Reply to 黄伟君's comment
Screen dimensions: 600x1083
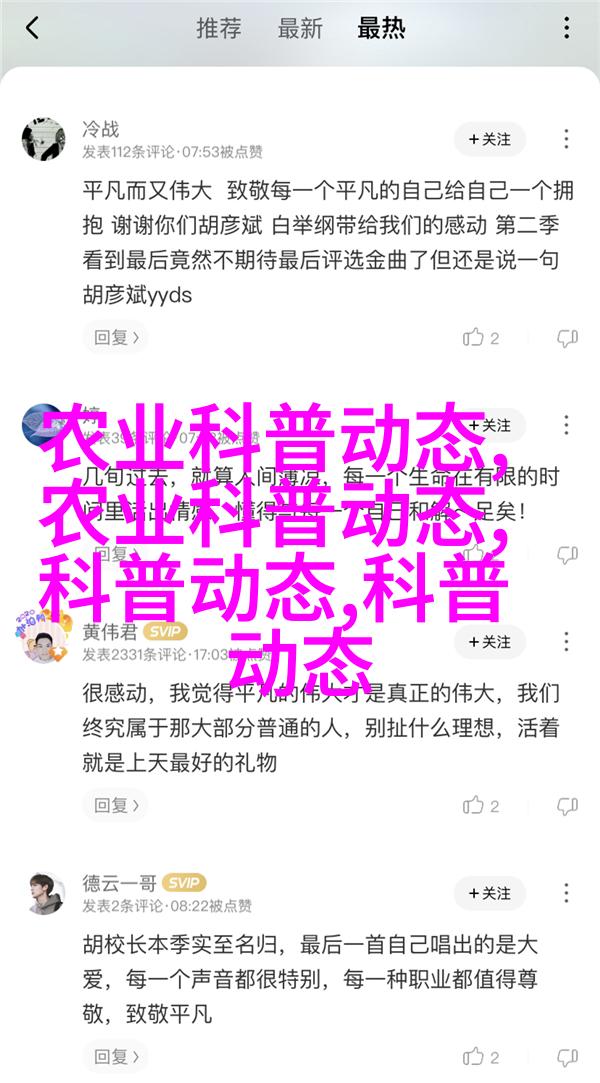tap(111, 804)
